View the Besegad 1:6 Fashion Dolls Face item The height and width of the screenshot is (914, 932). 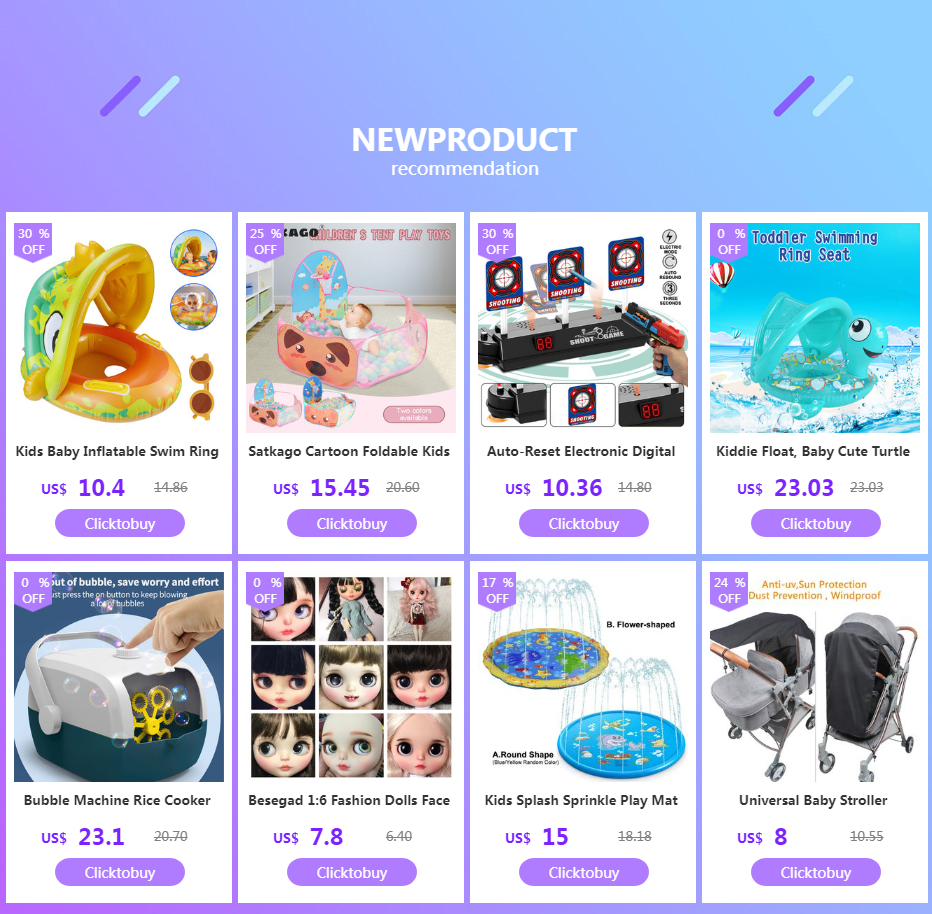[350, 678]
